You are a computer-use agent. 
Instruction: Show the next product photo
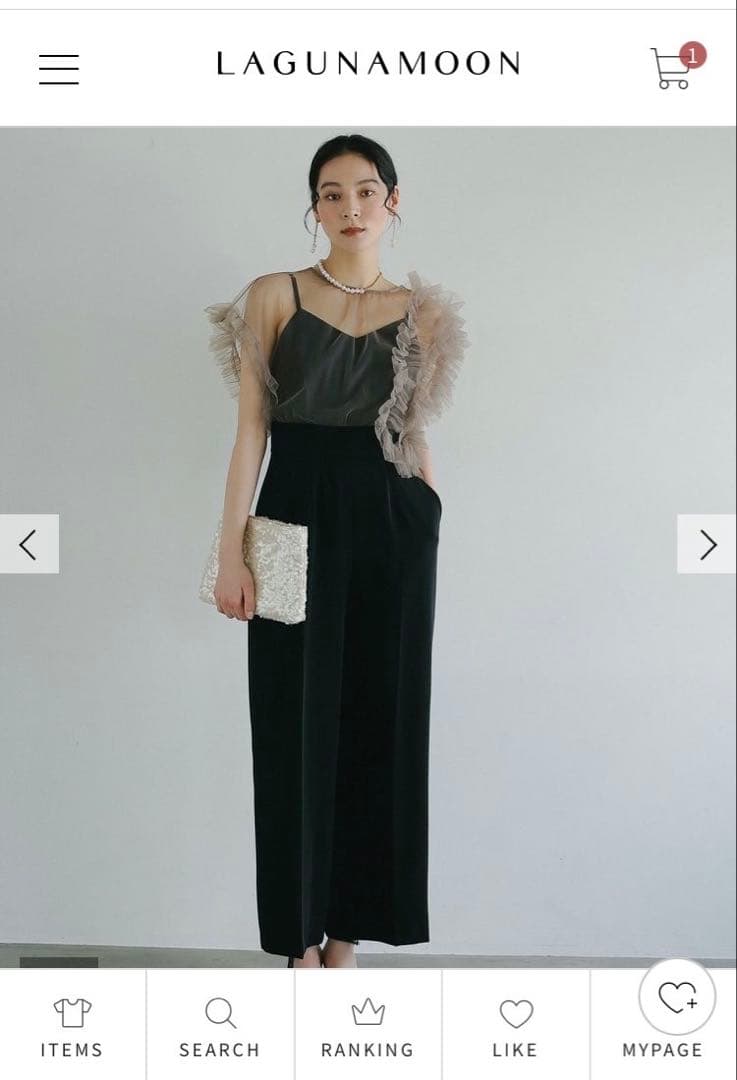point(707,544)
